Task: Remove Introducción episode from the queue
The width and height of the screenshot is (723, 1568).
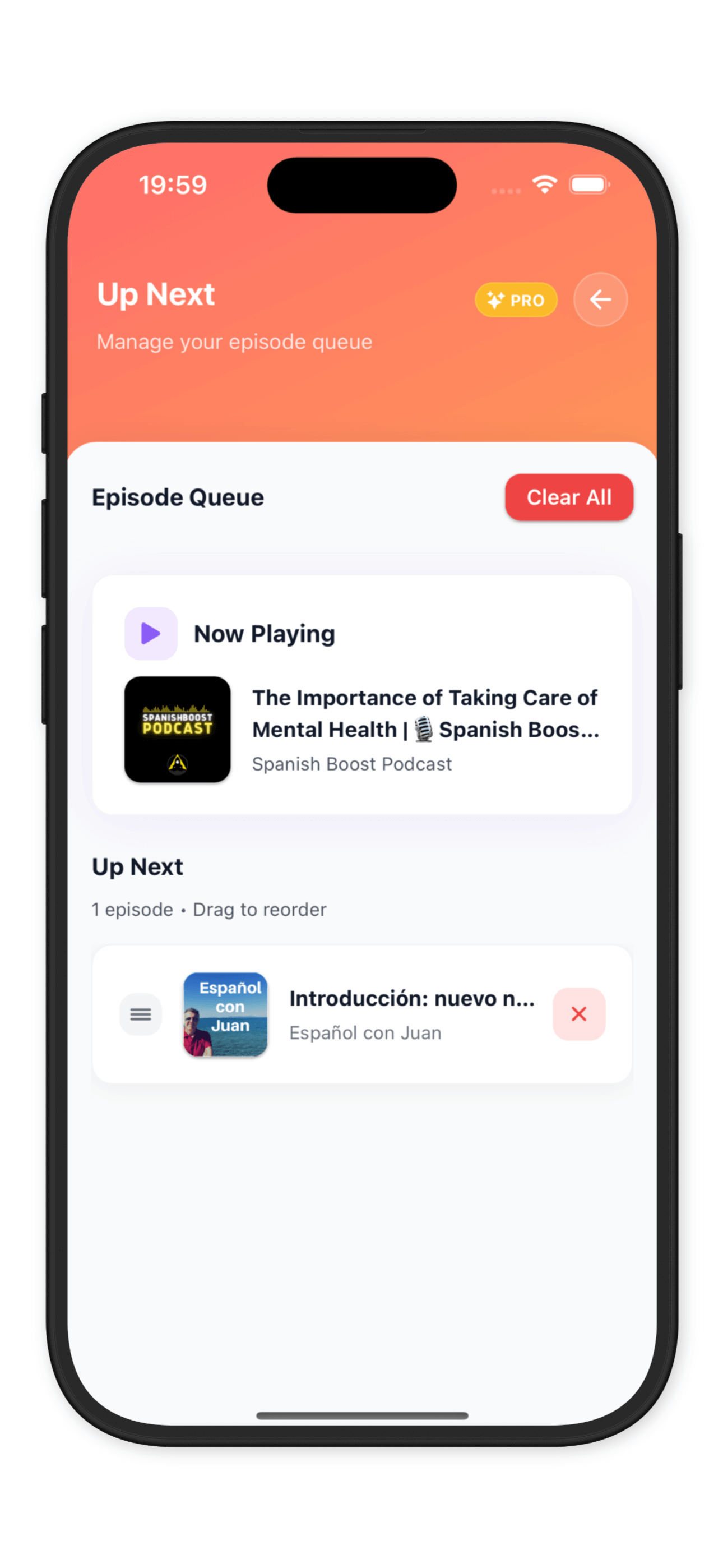Action: click(x=578, y=1013)
